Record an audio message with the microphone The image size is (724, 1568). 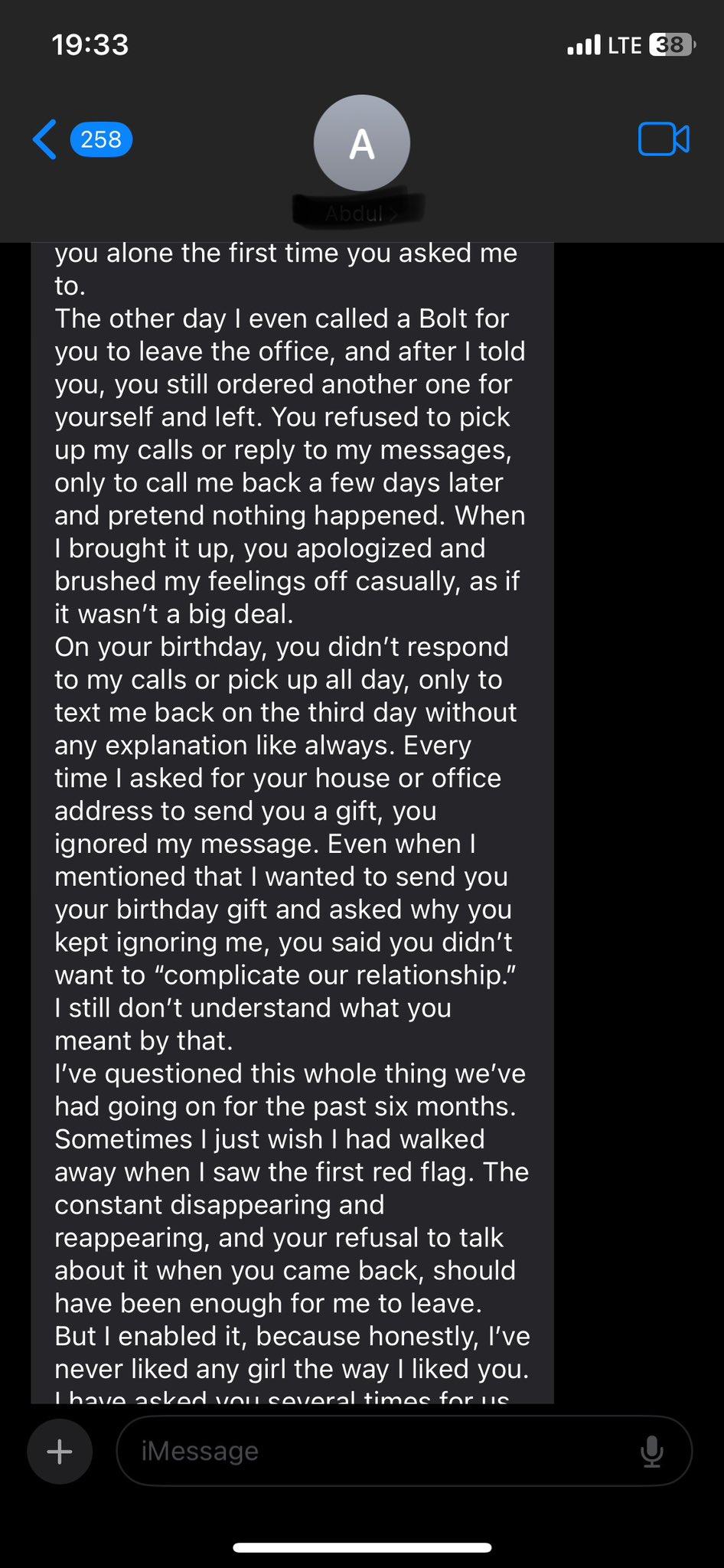[x=651, y=1451]
